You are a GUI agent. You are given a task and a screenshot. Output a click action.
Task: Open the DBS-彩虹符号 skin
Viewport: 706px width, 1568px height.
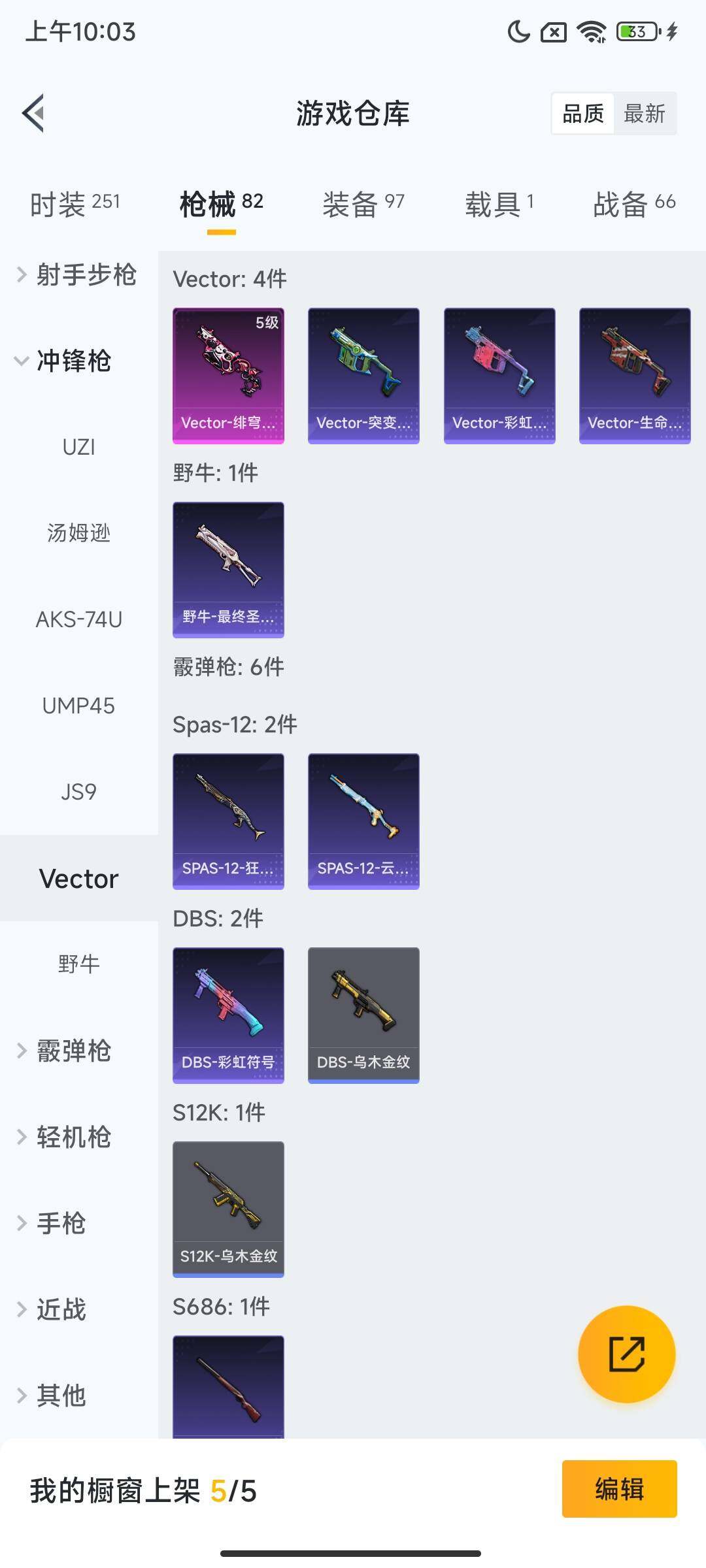point(228,1015)
